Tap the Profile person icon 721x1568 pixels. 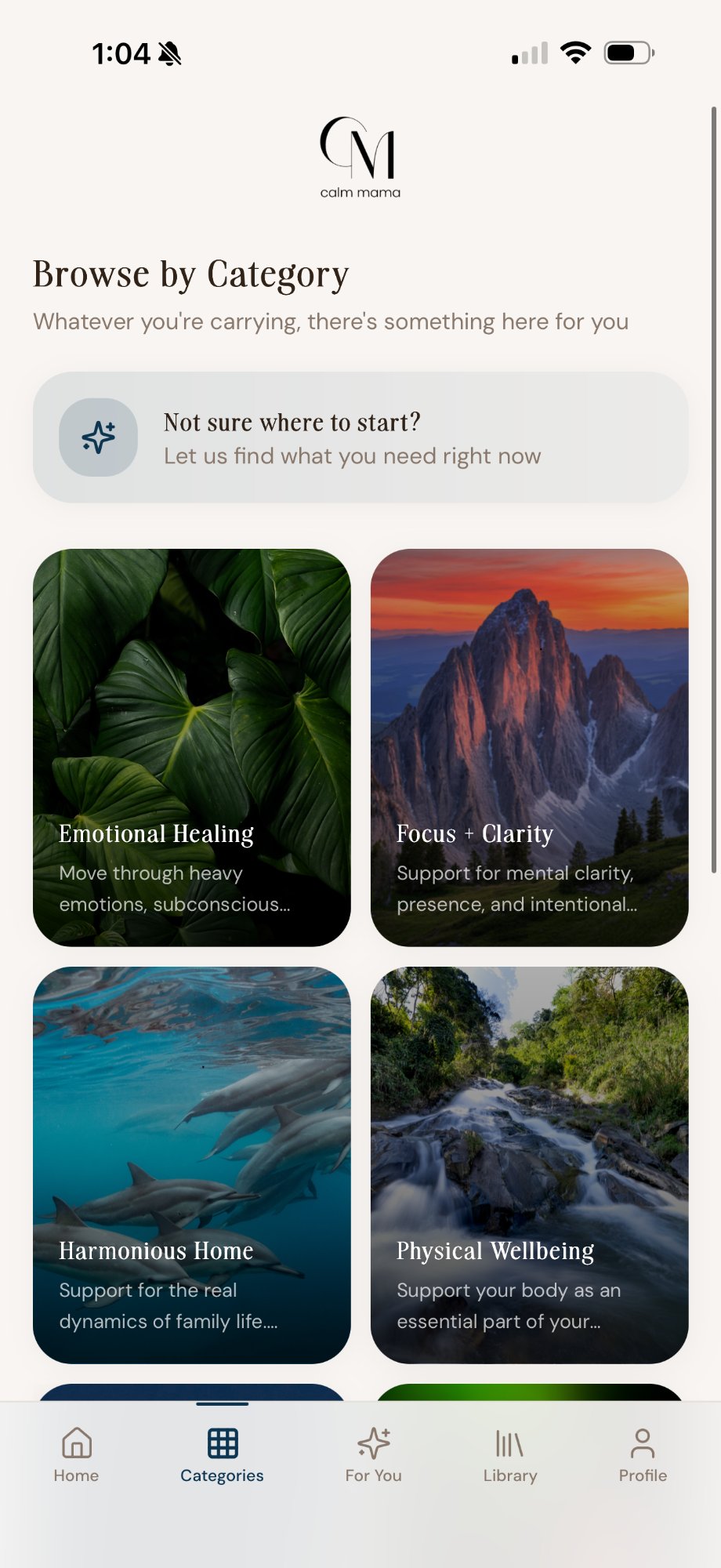click(x=643, y=1442)
